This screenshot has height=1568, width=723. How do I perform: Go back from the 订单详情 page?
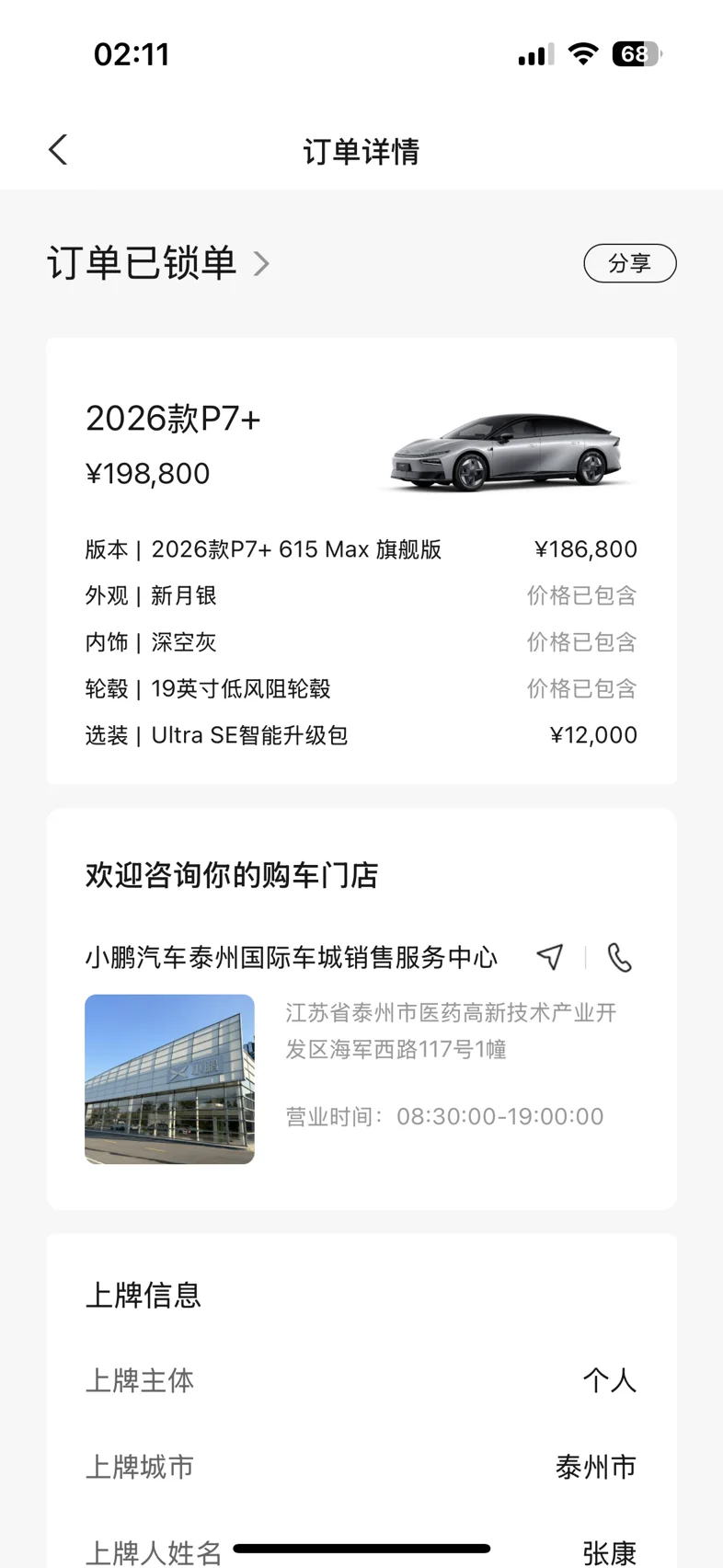coord(58,150)
